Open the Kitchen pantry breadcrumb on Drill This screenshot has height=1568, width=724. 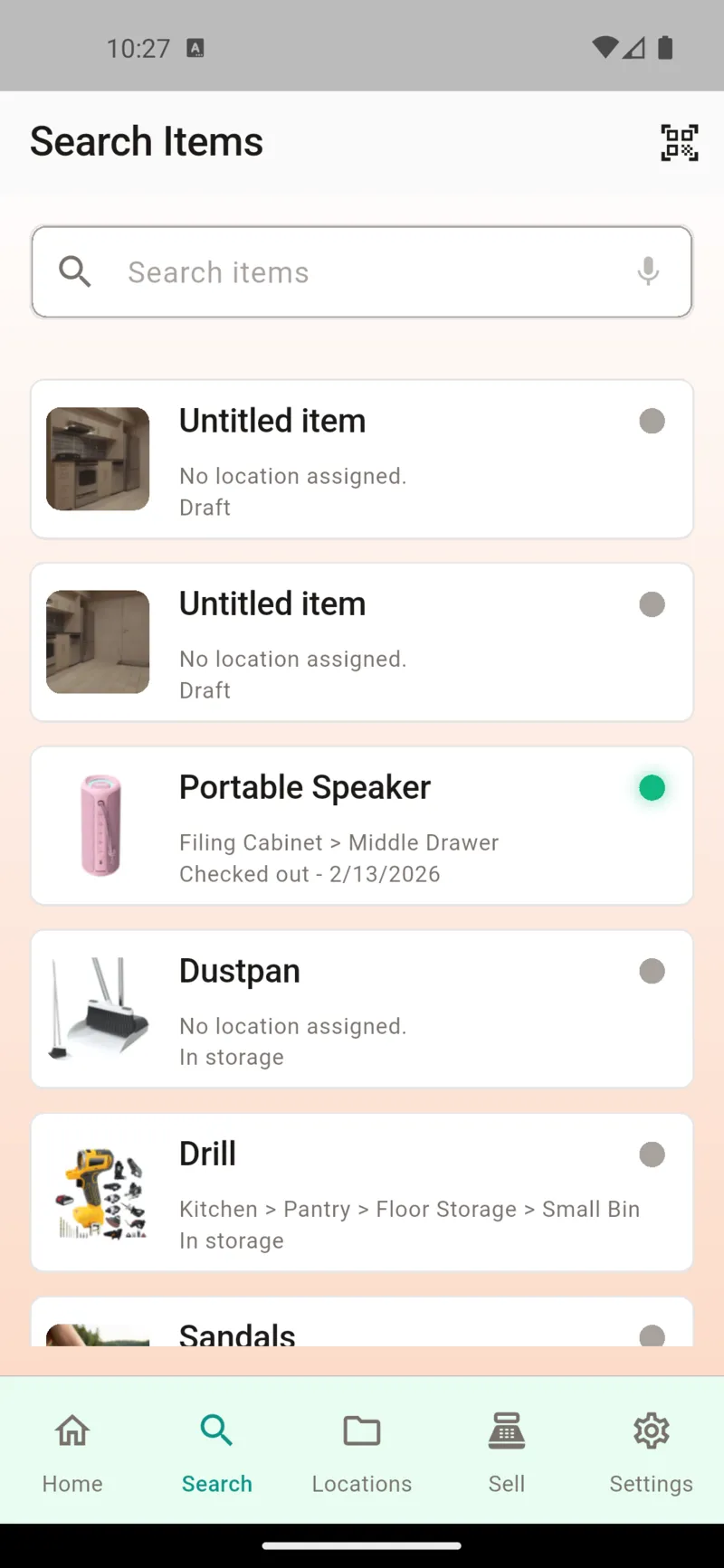tap(218, 1209)
